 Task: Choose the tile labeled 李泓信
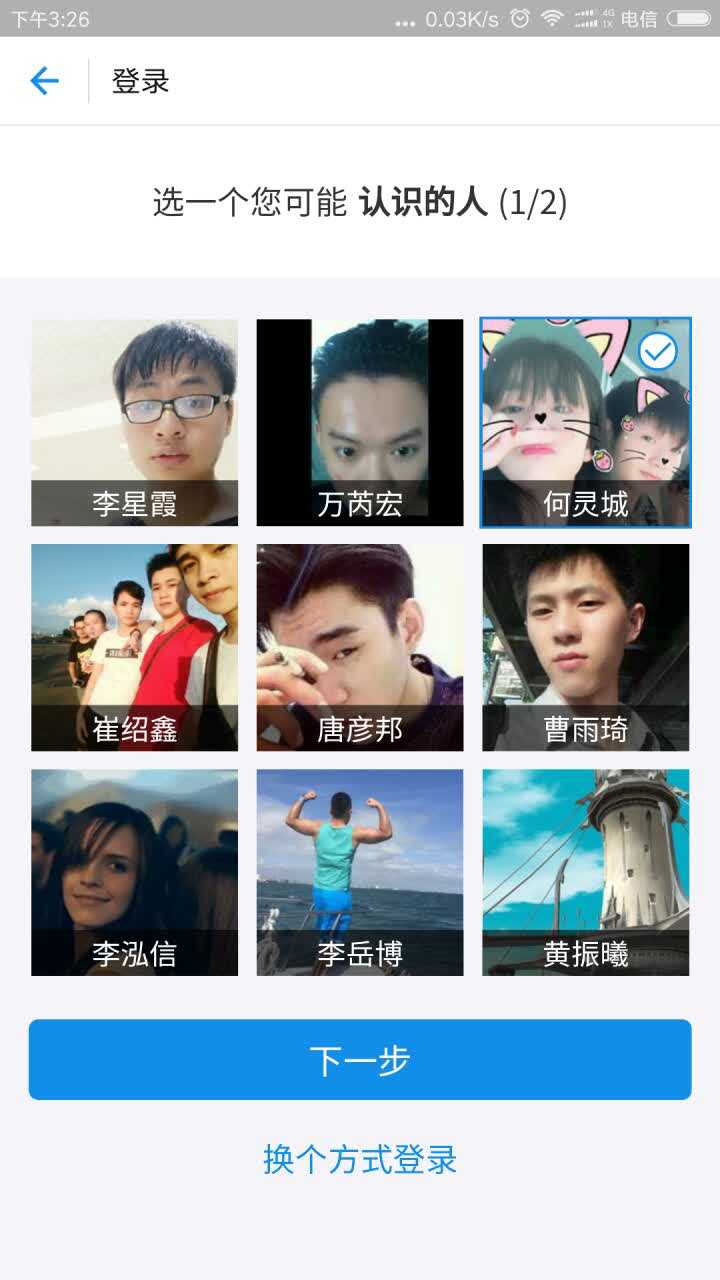tap(135, 872)
